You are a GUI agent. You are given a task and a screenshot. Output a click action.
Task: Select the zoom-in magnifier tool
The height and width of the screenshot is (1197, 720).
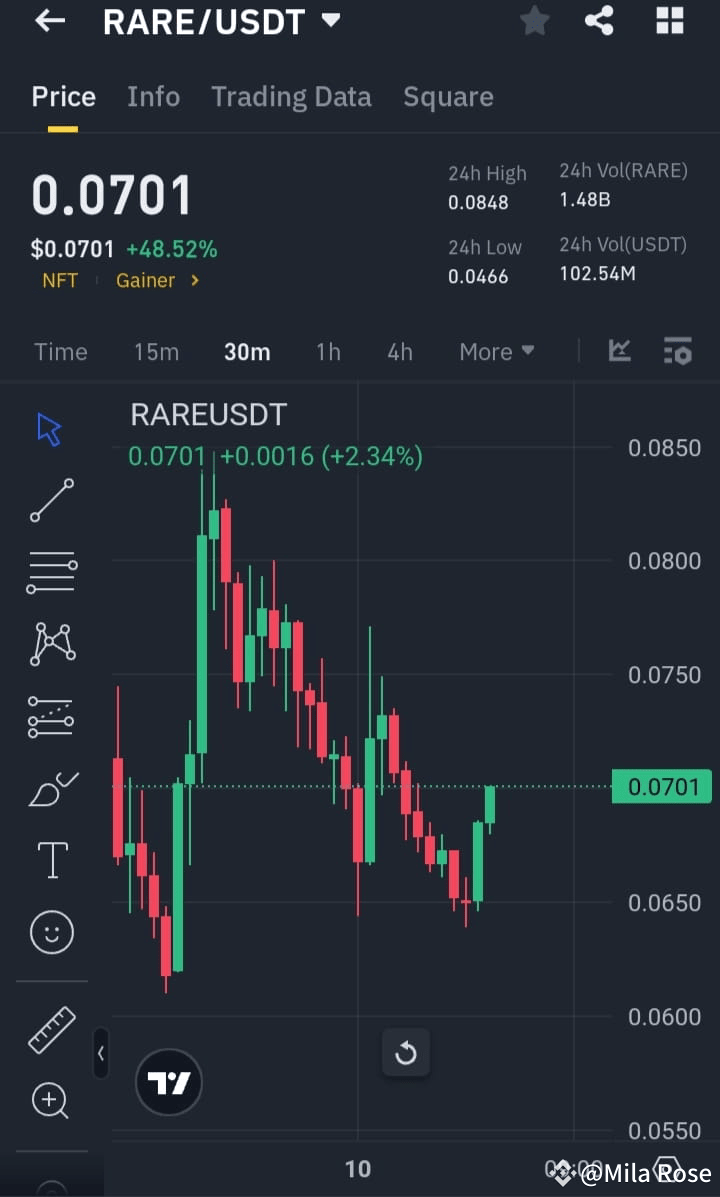[x=50, y=1101]
